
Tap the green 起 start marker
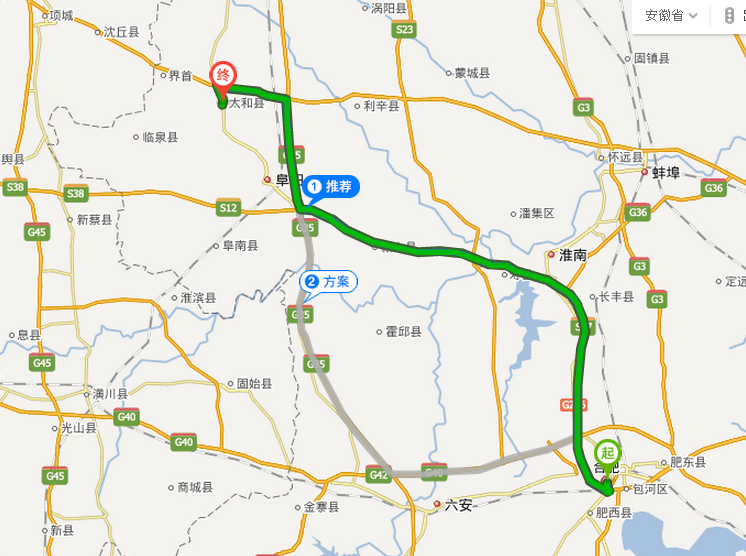click(609, 451)
